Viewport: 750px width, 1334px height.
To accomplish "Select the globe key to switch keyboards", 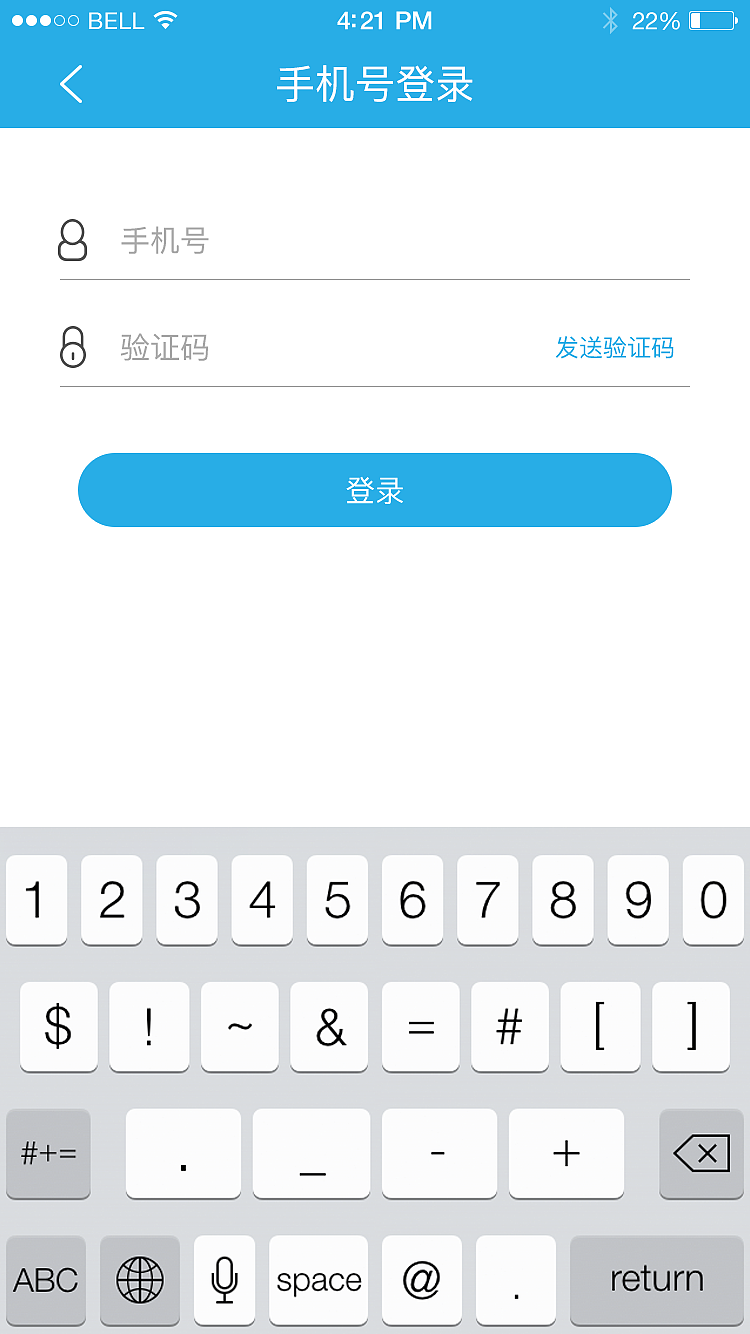I will 139,1280.
